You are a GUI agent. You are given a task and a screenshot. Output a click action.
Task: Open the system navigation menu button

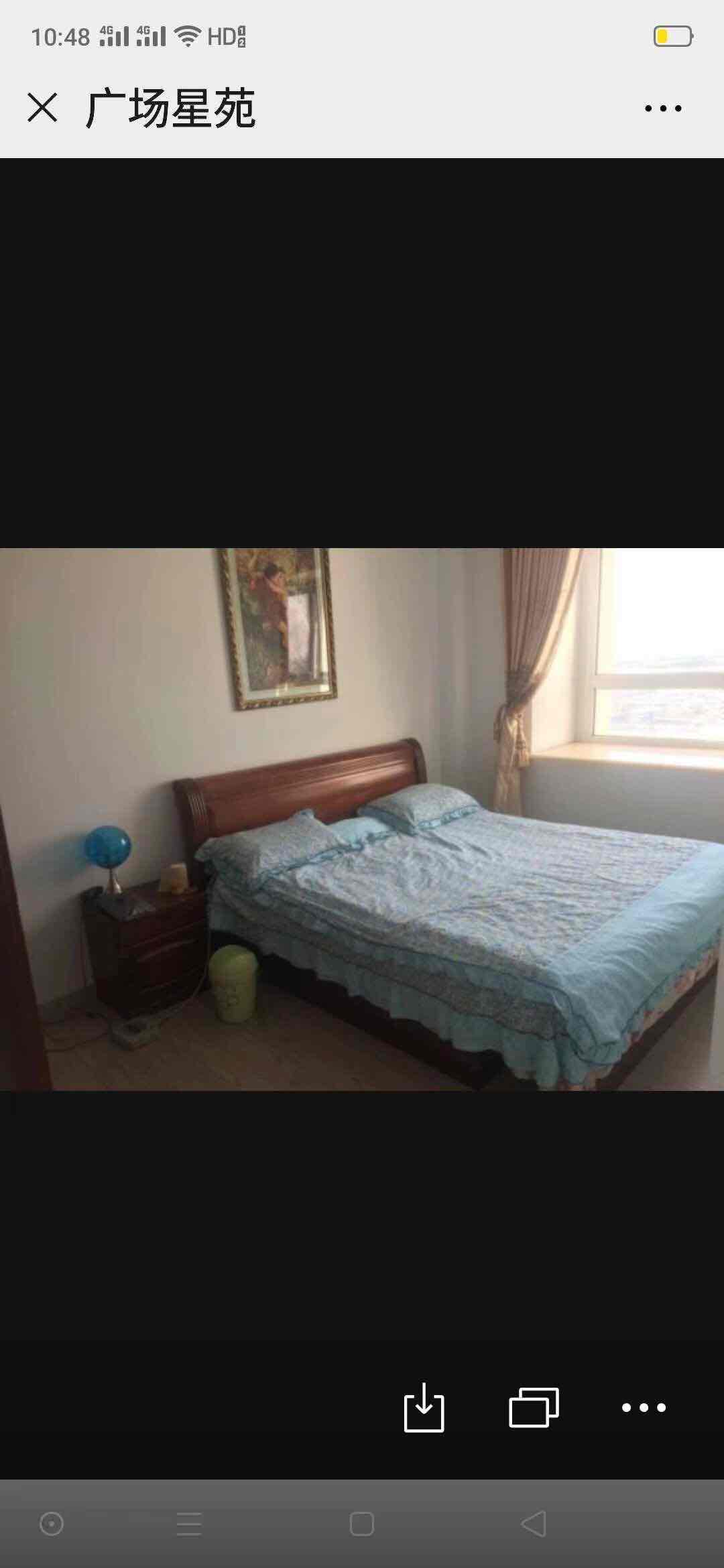click(x=189, y=1524)
